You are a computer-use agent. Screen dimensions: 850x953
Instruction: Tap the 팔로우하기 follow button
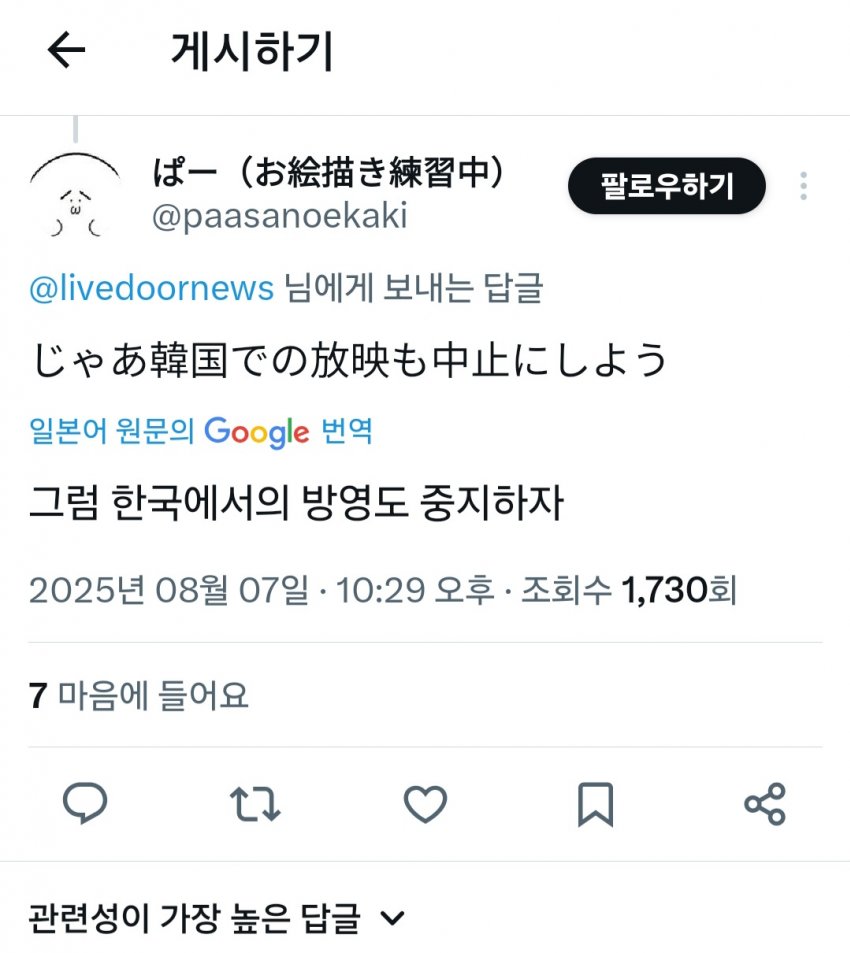[x=666, y=186]
